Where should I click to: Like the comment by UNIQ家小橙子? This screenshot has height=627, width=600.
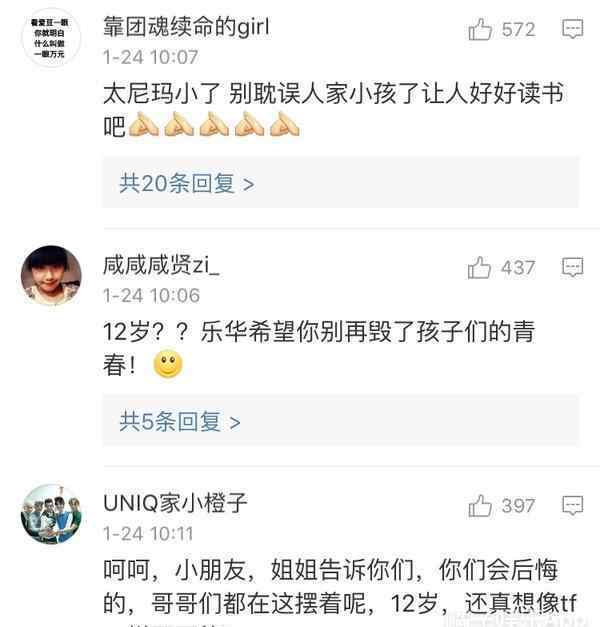click(x=481, y=506)
